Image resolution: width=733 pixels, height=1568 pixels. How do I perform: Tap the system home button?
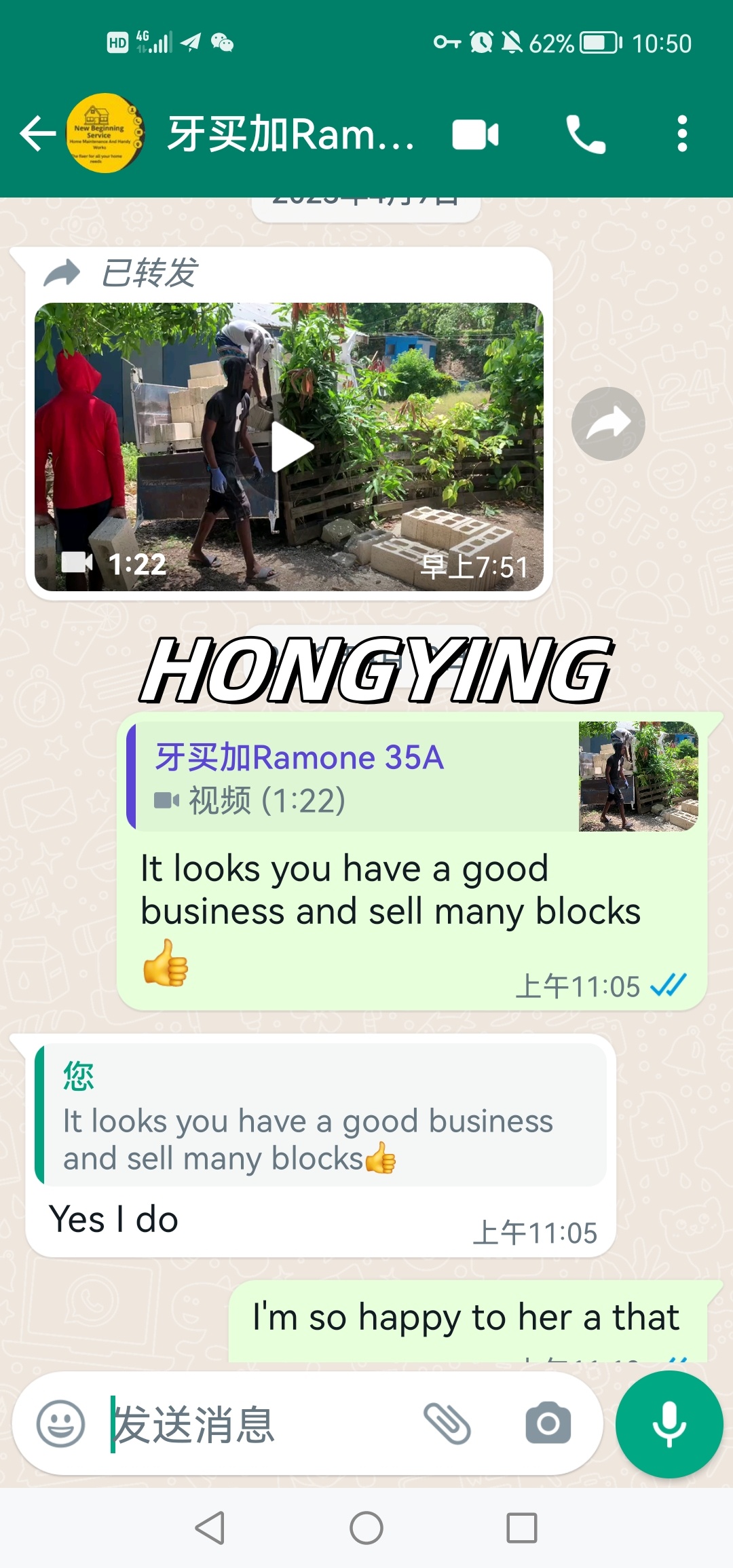pyautogui.click(x=366, y=1529)
